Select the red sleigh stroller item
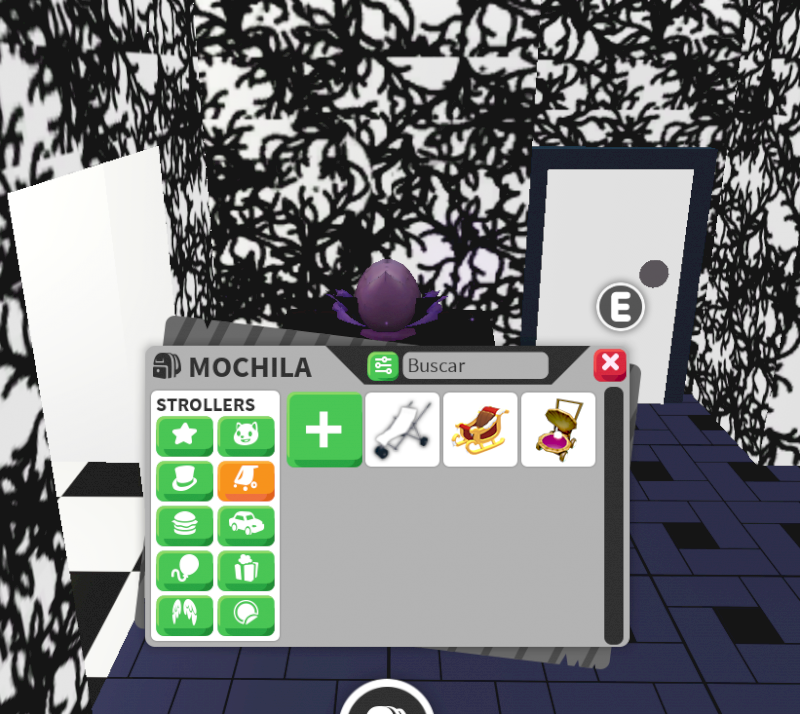800x714 pixels. pyautogui.click(x=480, y=429)
